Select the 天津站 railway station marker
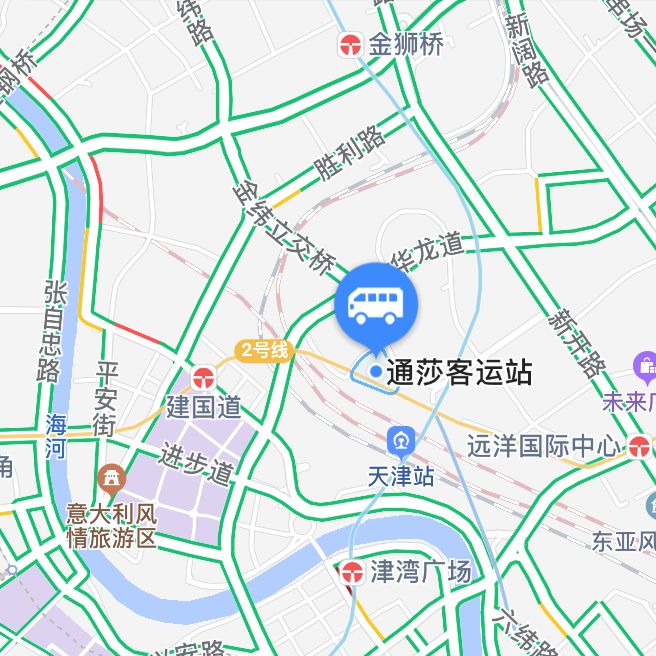Screen dimensions: 656x656 click(401, 442)
